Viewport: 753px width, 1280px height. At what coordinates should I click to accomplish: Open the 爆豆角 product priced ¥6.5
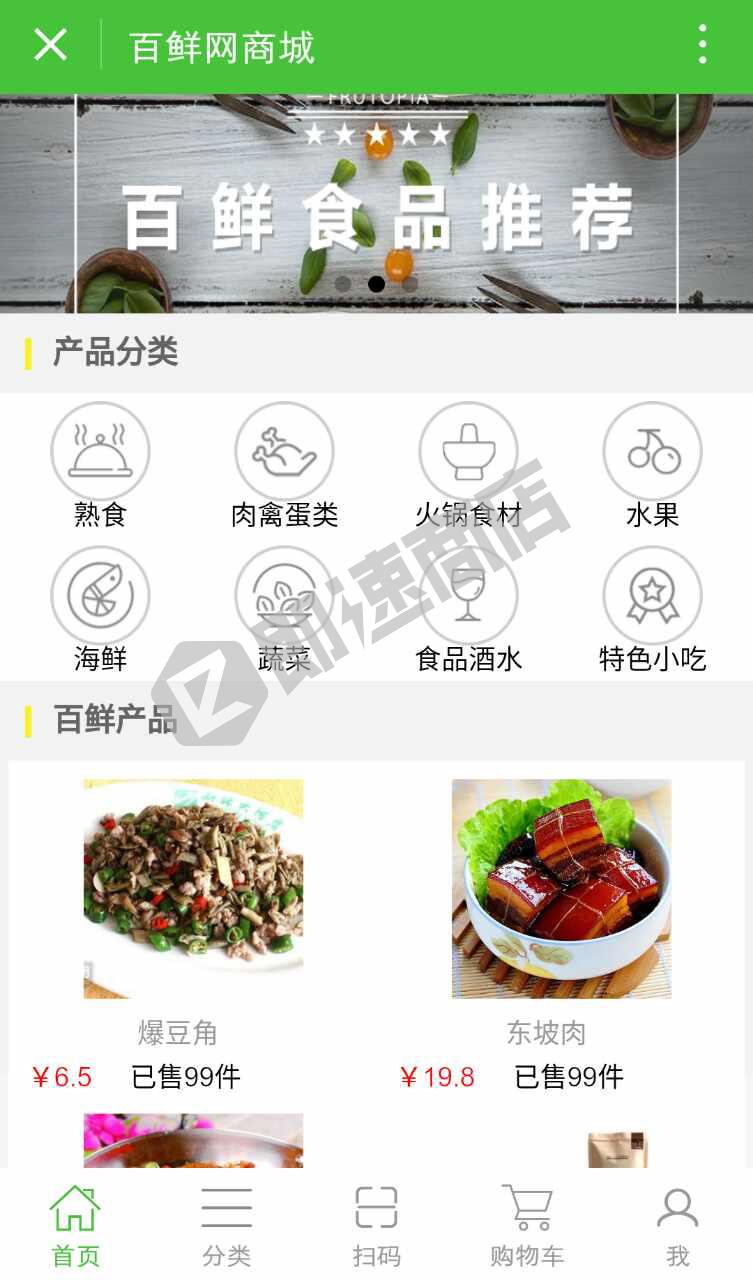[192, 890]
